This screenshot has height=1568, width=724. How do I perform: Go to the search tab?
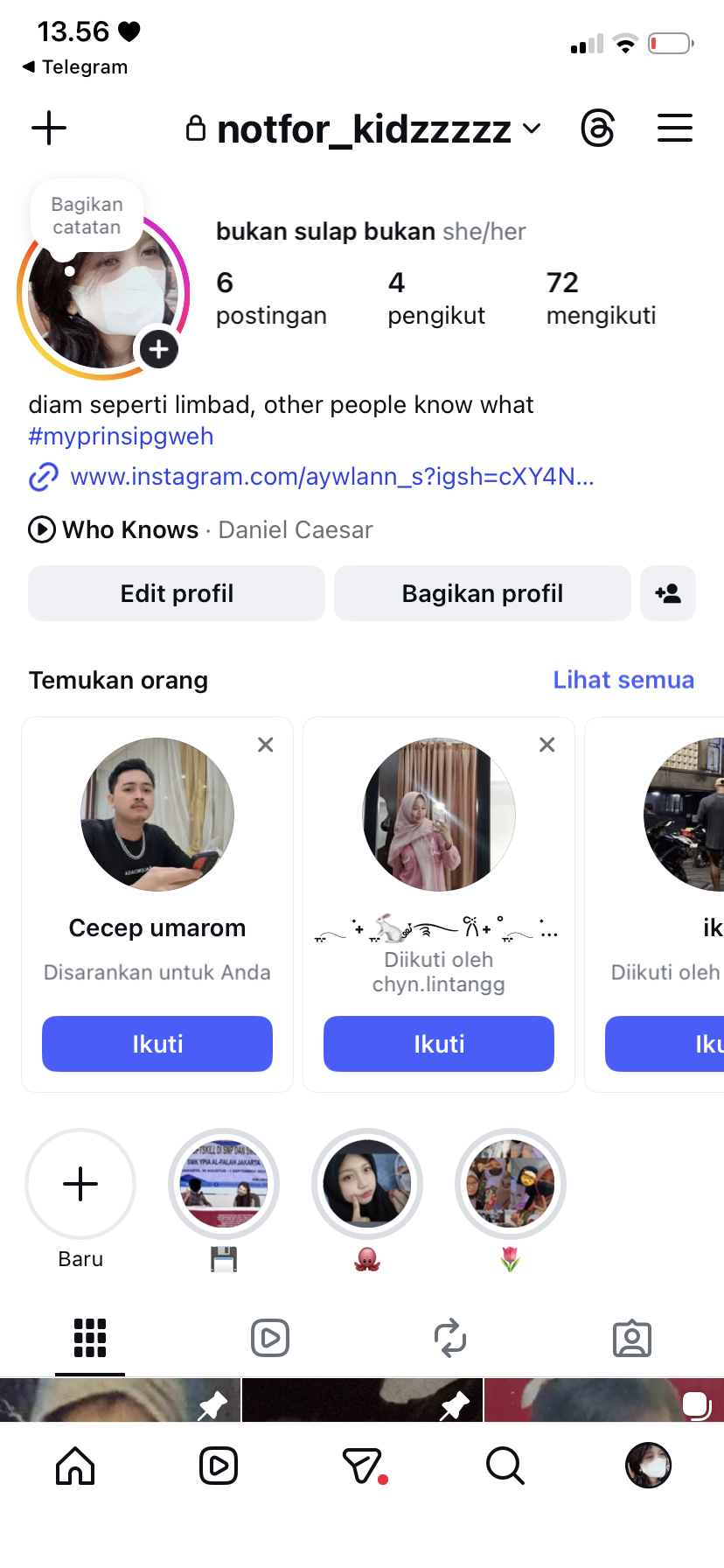coord(505,1466)
